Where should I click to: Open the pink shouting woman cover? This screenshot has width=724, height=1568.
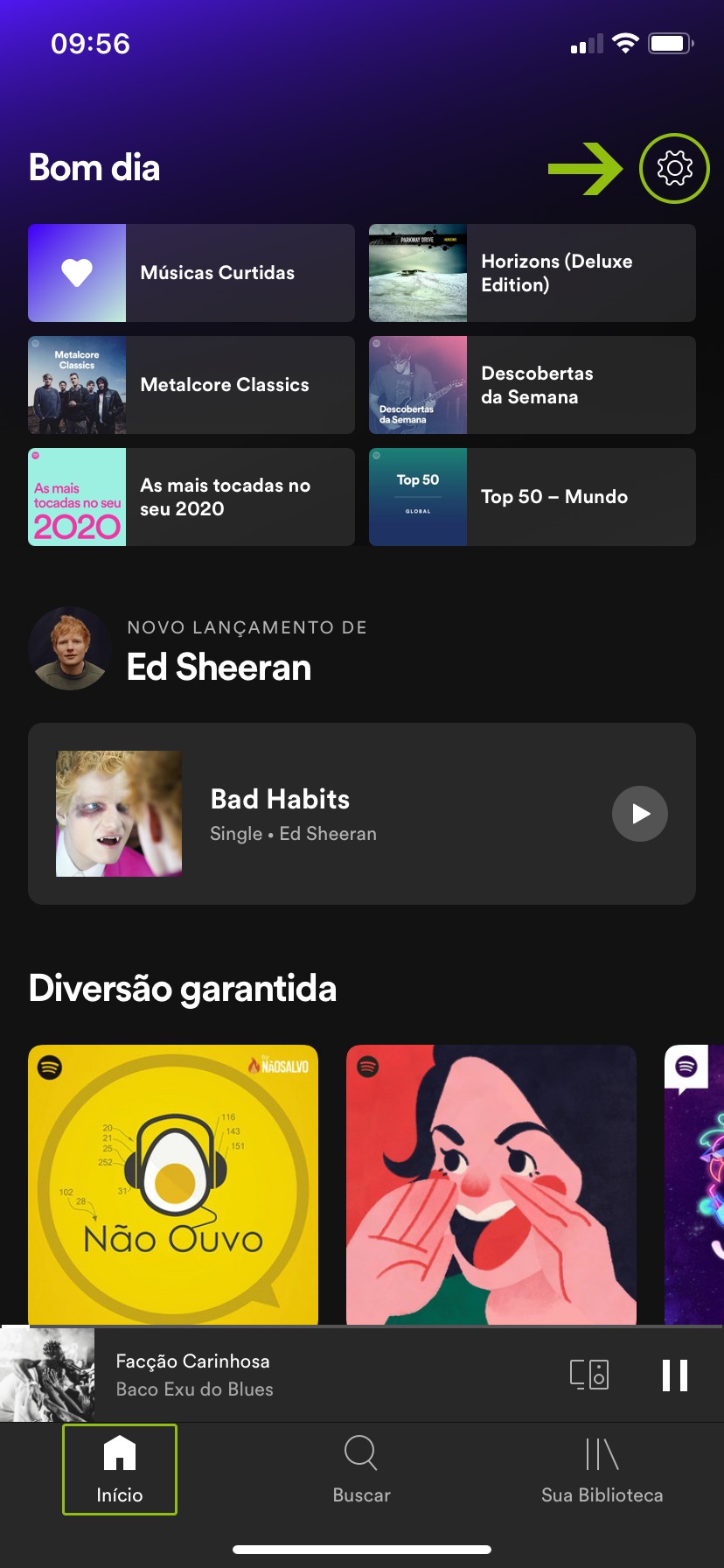tap(491, 1185)
